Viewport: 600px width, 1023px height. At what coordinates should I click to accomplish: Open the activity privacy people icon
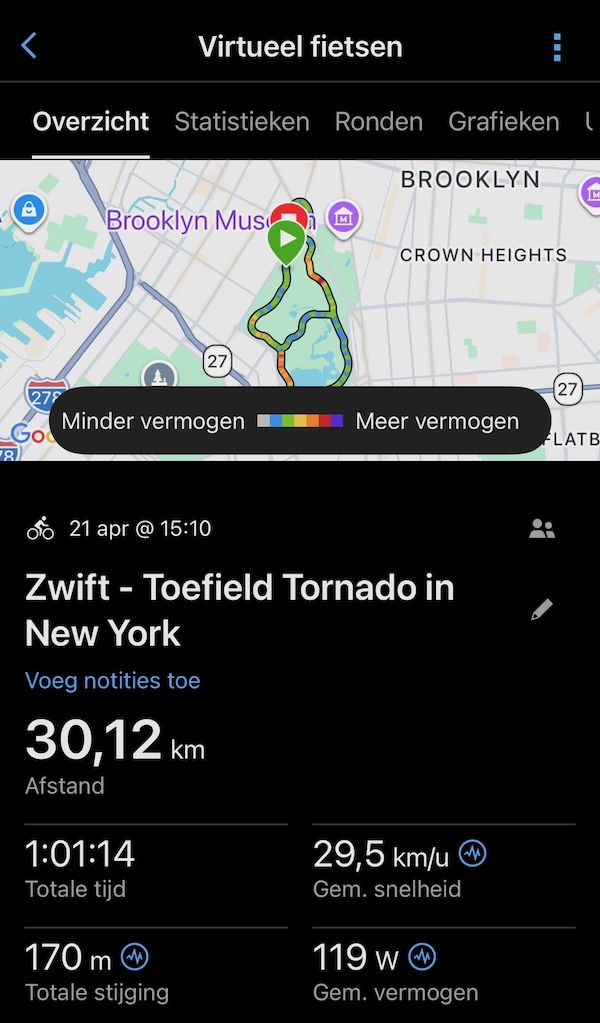pos(542,529)
